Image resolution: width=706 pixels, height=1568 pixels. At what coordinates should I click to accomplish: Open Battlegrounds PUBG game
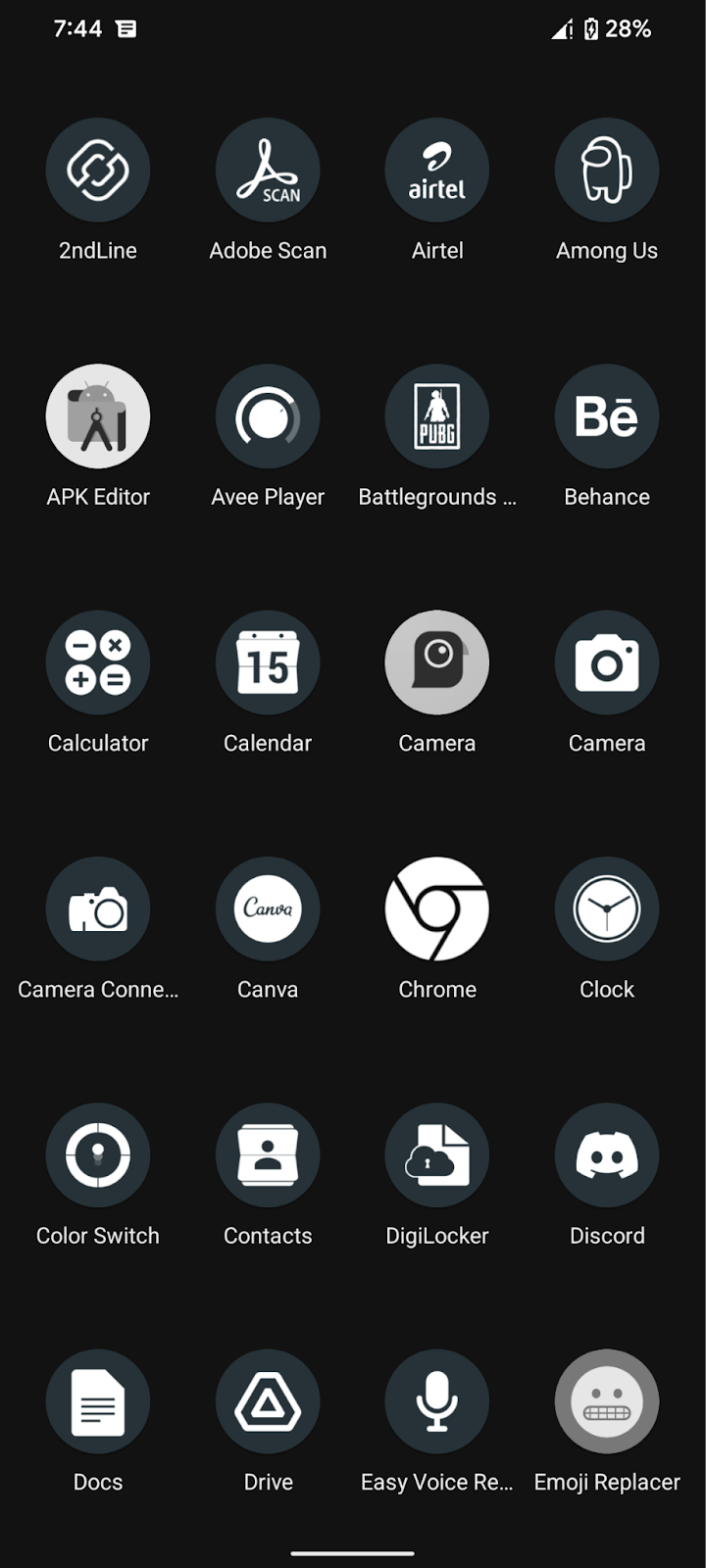(437, 416)
